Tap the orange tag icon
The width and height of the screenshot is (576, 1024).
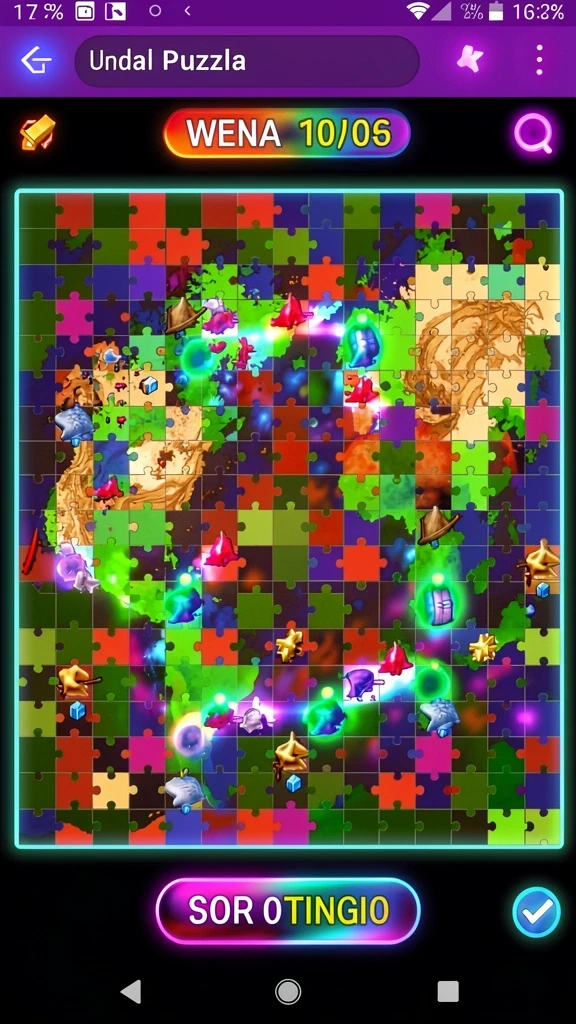point(37,133)
